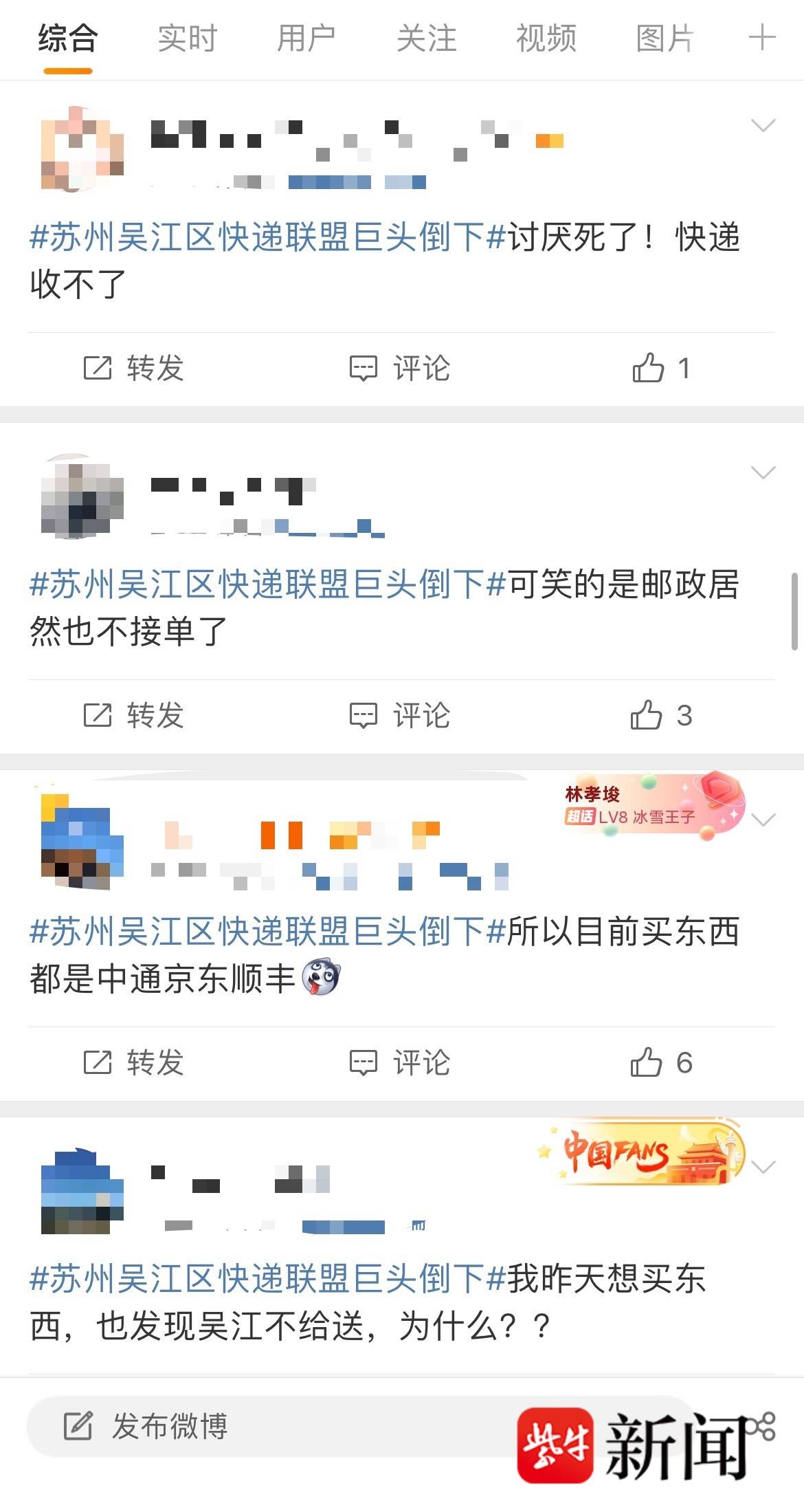Like the 讨厌死了 post
The height and width of the screenshot is (1512, 804).
[660, 369]
